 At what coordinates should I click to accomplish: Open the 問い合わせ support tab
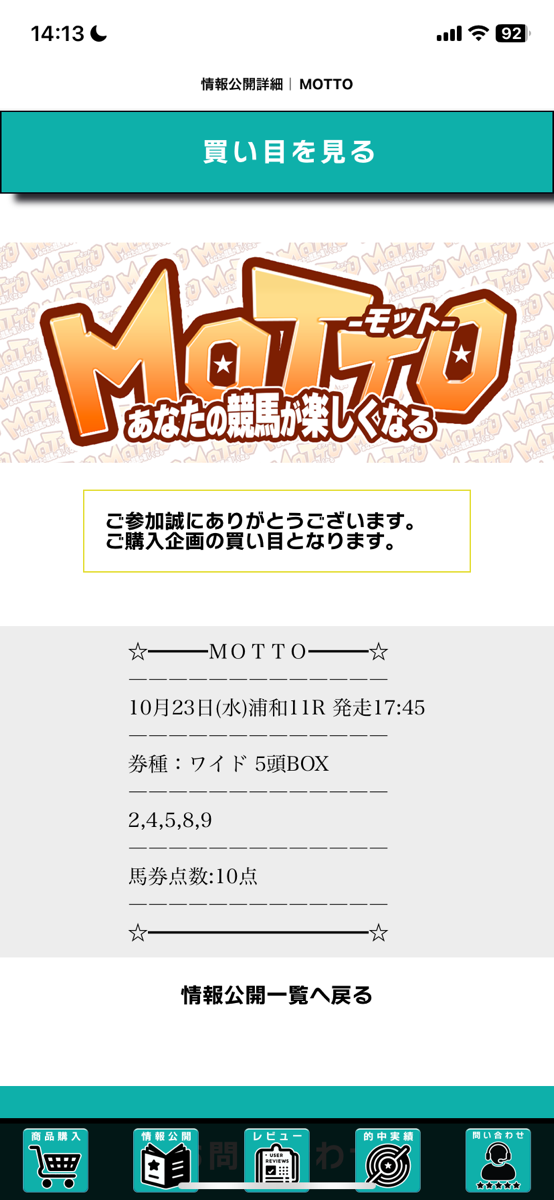[498, 1161]
